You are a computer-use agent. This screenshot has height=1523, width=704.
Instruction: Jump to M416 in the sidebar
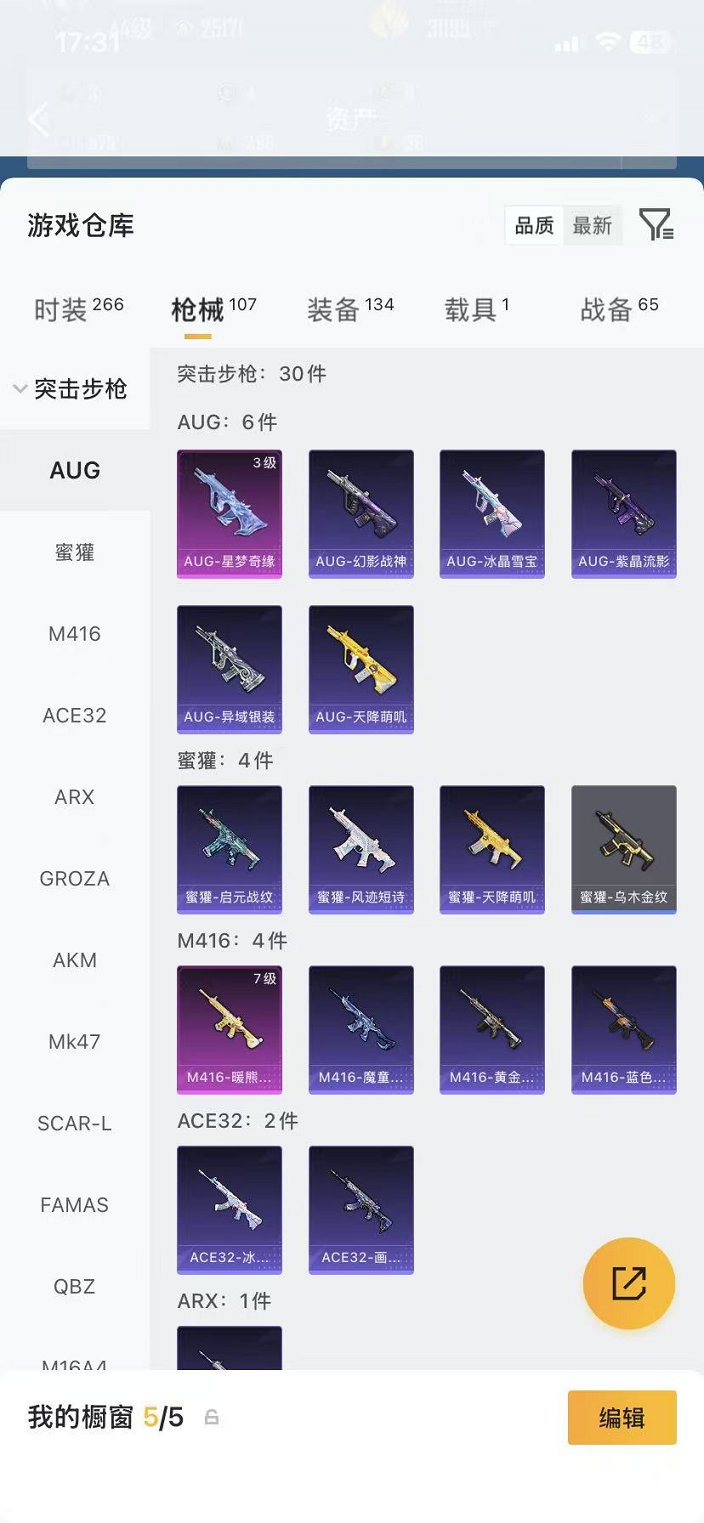click(x=75, y=634)
